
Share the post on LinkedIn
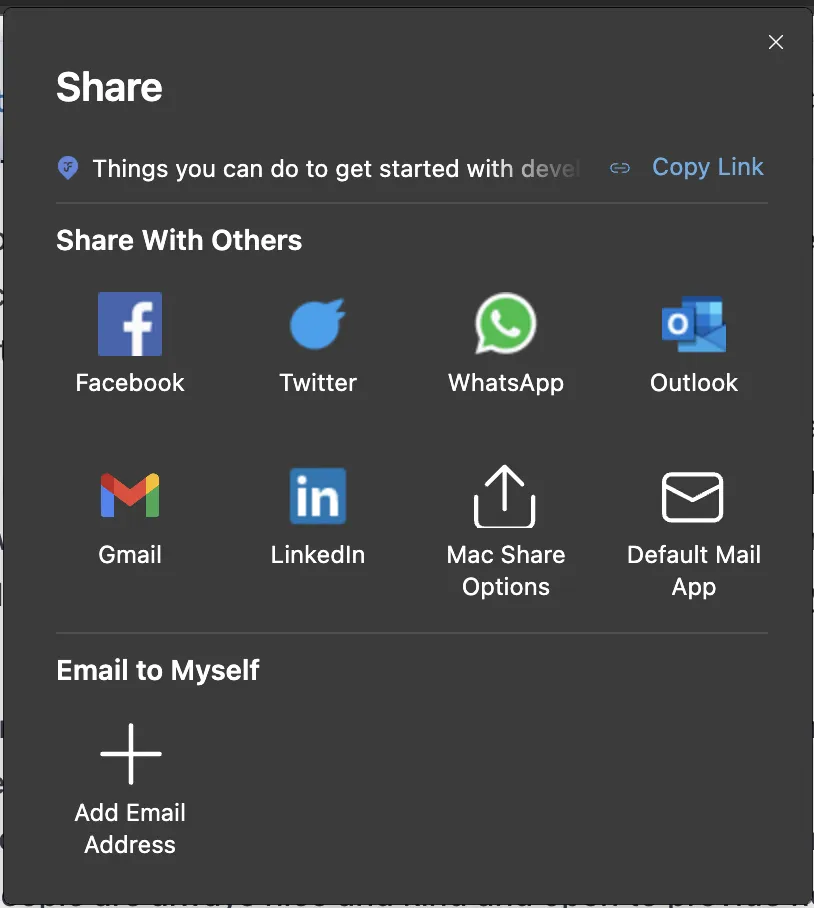pyautogui.click(x=317, y=495)
